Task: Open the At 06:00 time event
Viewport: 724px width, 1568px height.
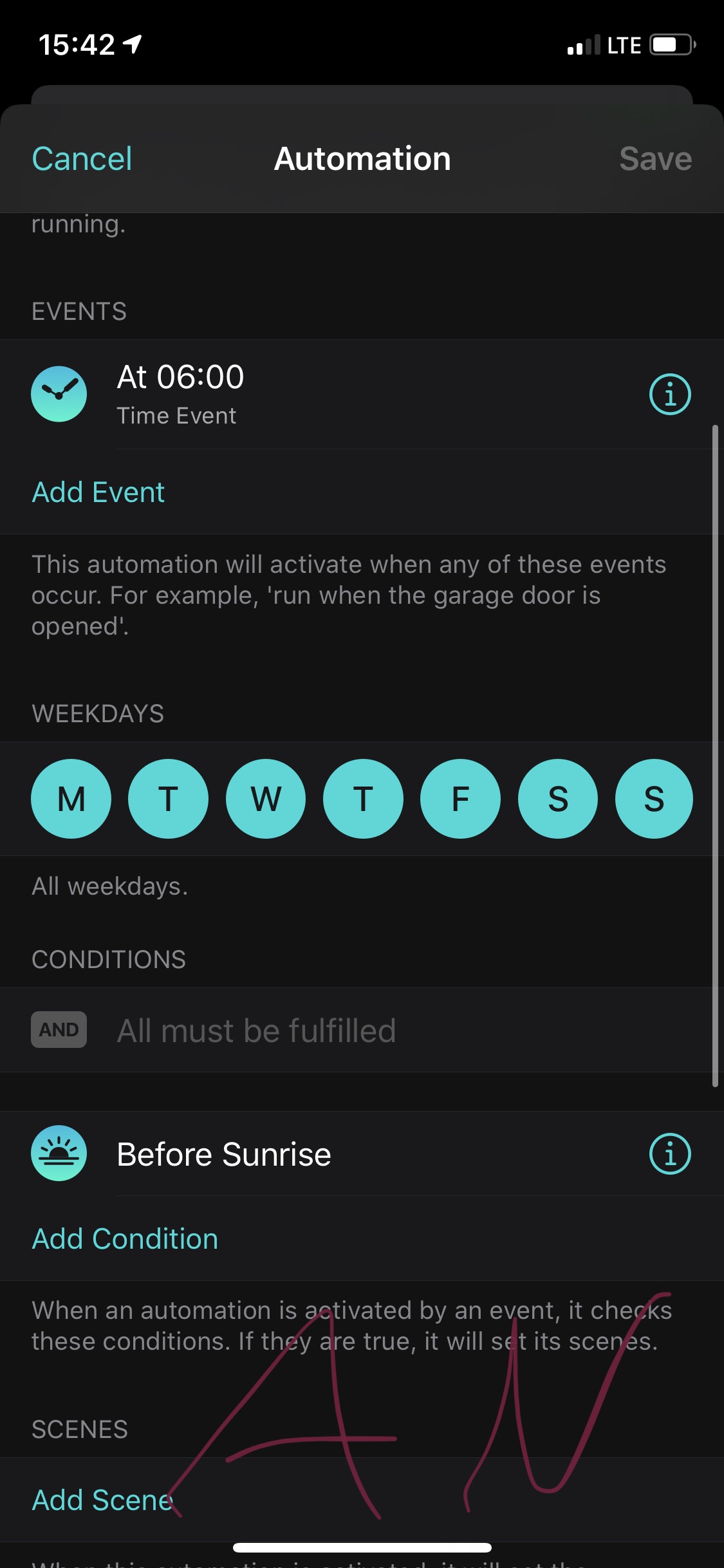Action: 180,394
